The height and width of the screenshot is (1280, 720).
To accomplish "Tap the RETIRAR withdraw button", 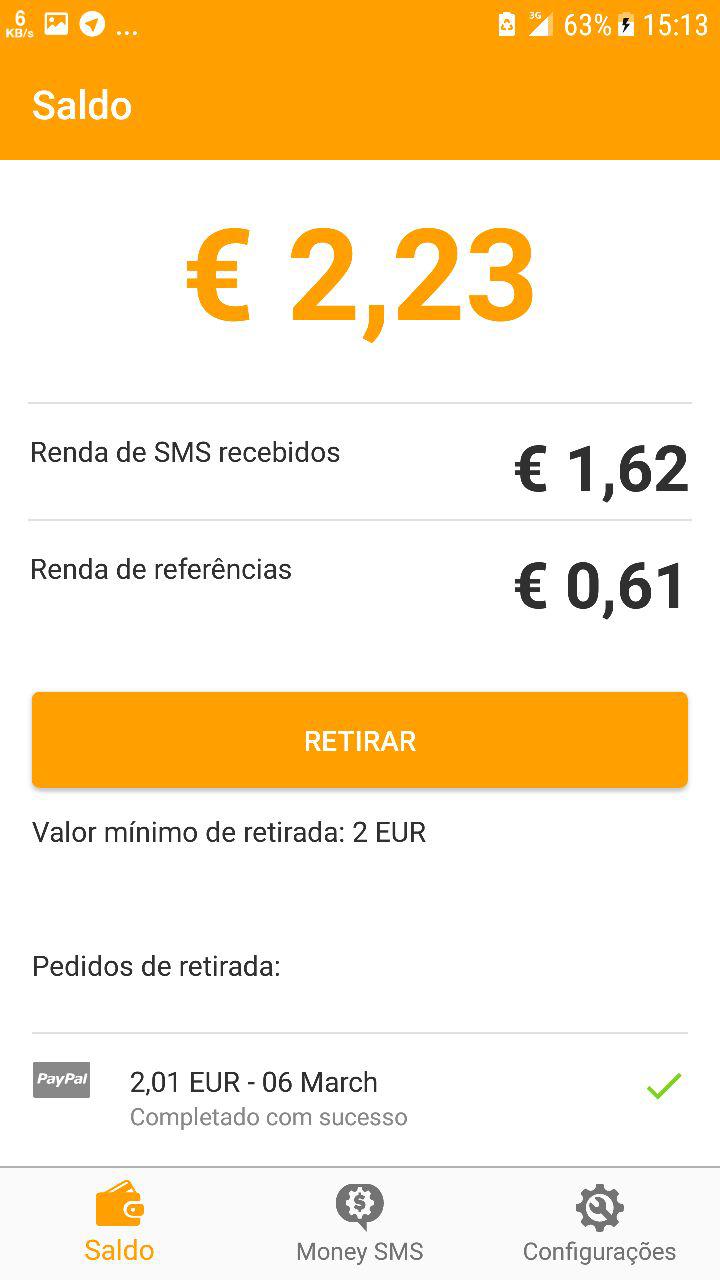I will 360,740.
